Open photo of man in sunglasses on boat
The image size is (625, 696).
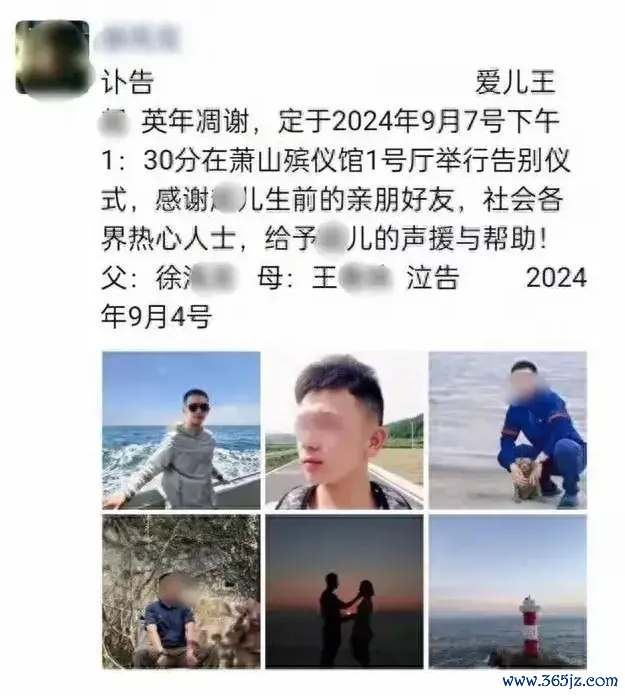(x=181, y=430)
